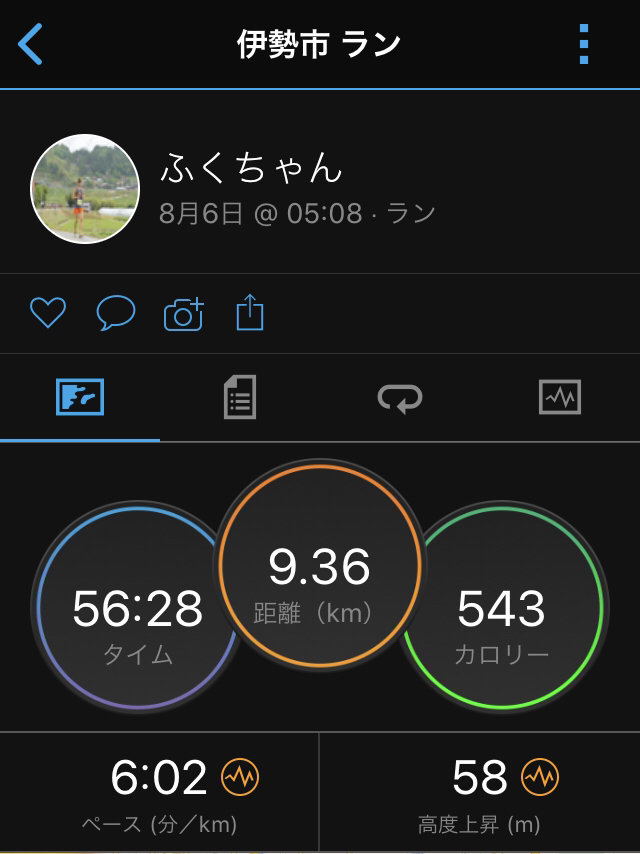Screen dimensions: 640x854
Task: Open ふくちゃん's profile picture
Action: point(85,188)
